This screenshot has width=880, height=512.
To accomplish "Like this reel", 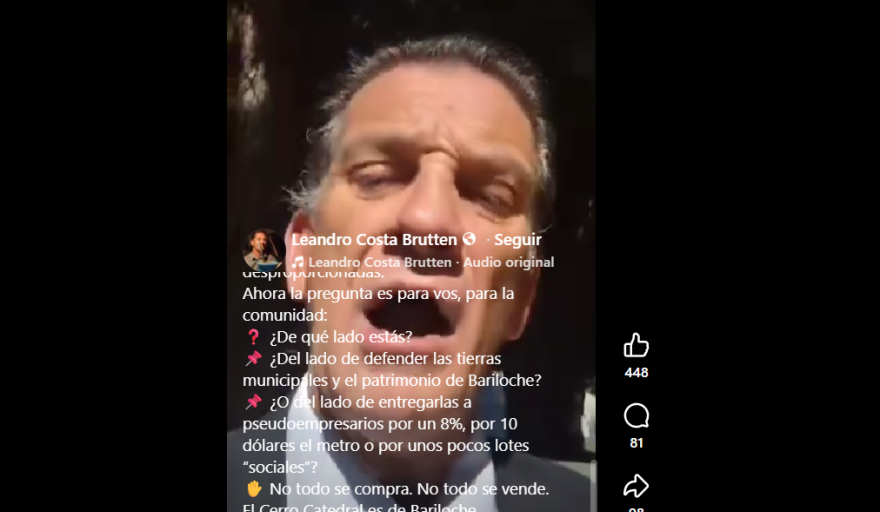I will click(636, 346).
